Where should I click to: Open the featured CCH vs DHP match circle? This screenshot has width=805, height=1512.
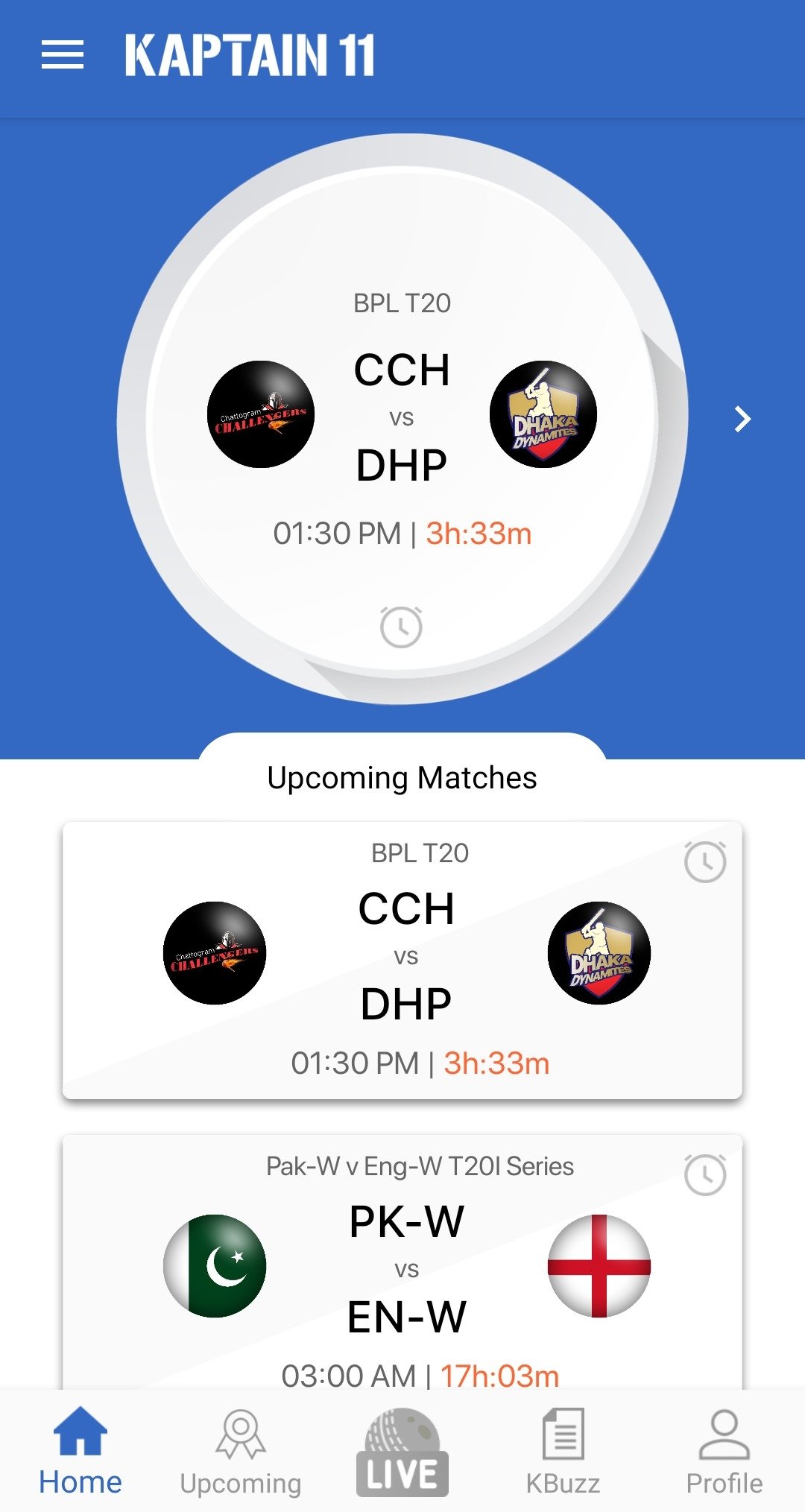pyautogui.click(x=402, y=417)
